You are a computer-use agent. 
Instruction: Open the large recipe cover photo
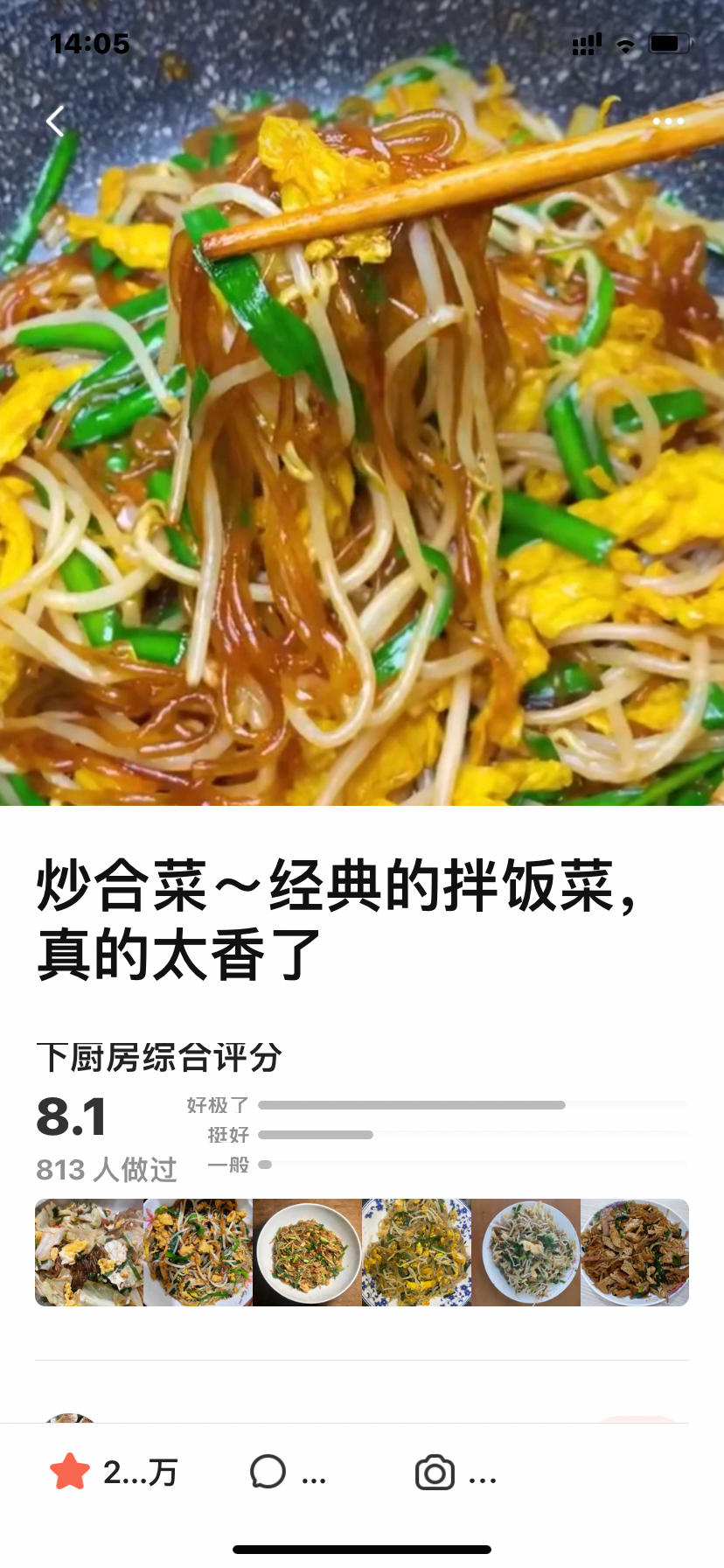click(362, 455)
